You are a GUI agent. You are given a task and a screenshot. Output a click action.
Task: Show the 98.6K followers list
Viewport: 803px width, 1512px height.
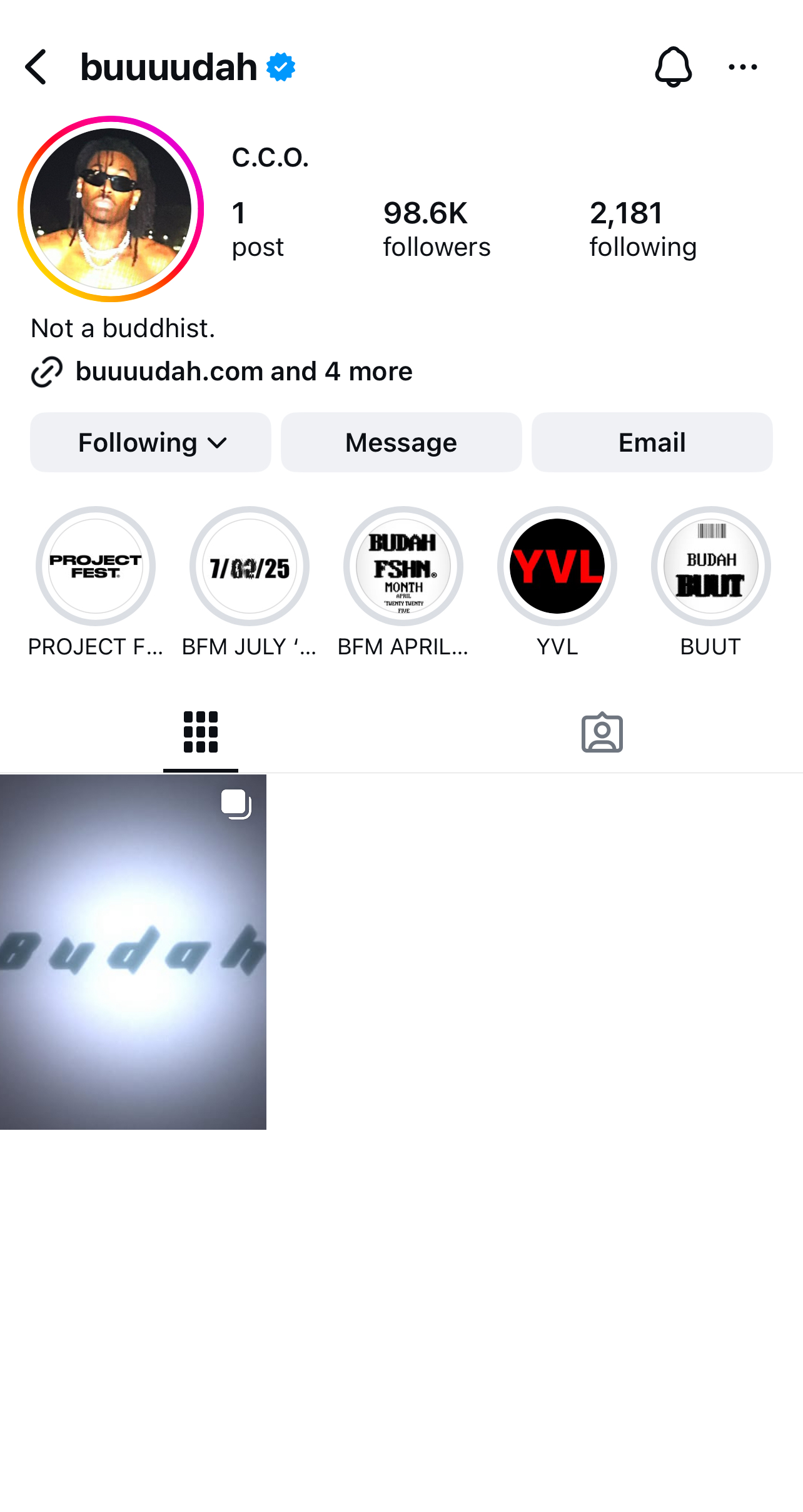[437, 228]
